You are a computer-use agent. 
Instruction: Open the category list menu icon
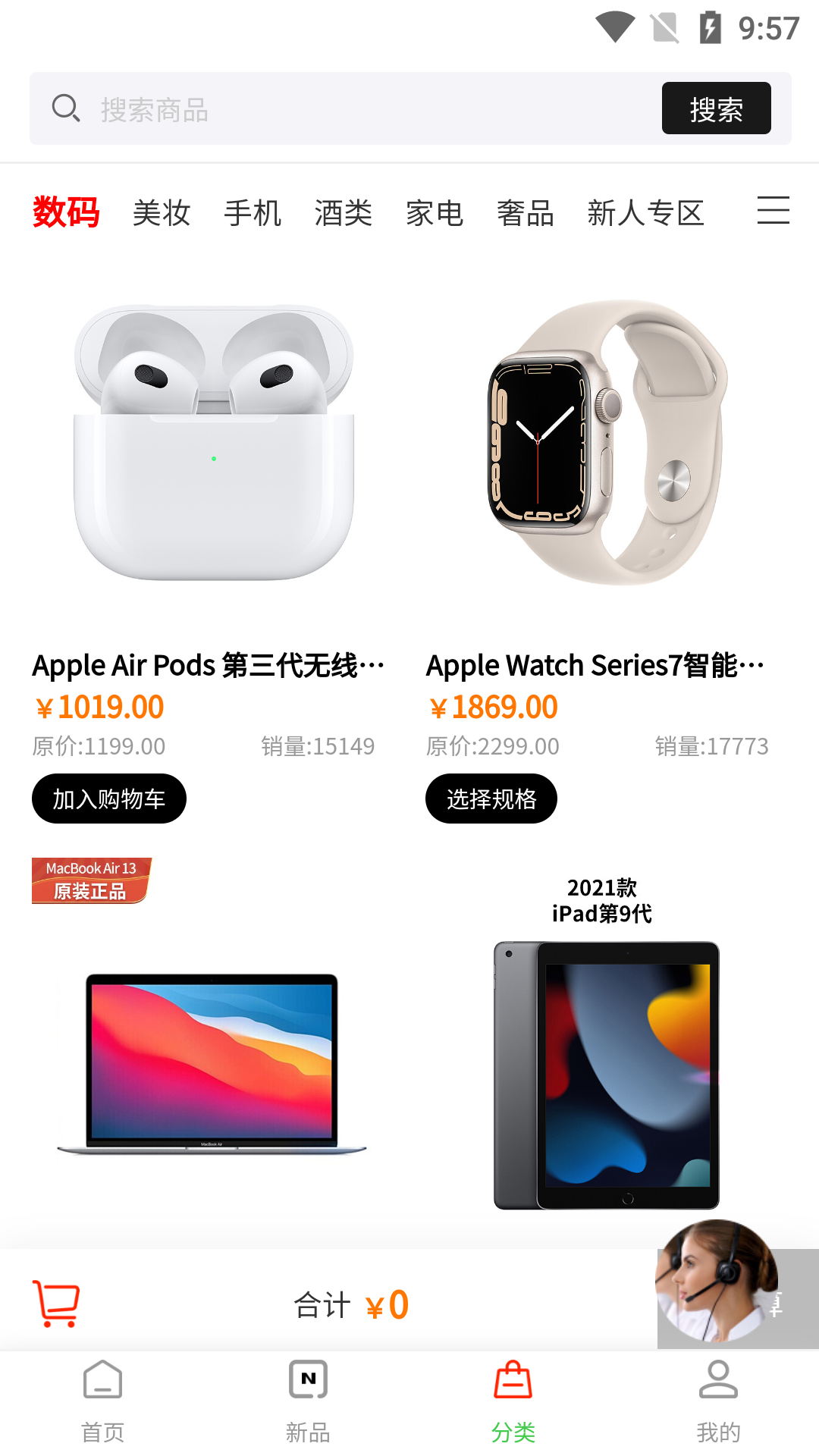[x=773, y=211]
